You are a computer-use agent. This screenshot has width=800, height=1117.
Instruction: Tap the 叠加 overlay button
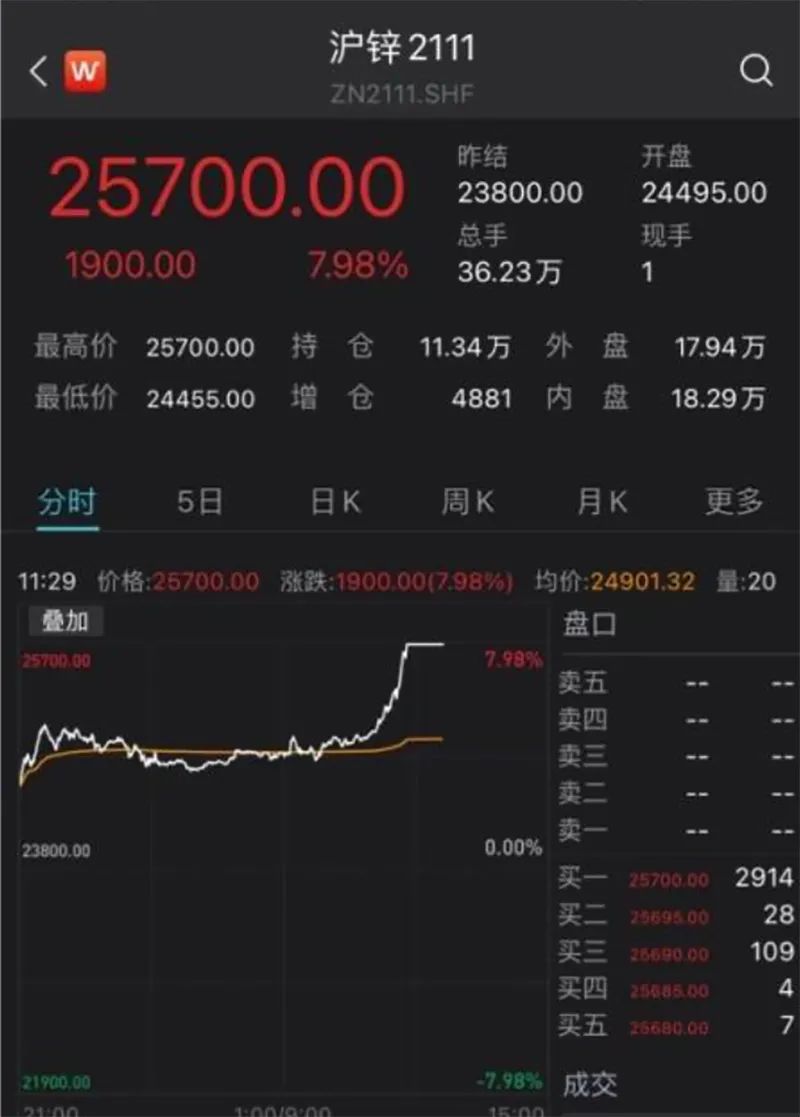click(x=65, y=622)
